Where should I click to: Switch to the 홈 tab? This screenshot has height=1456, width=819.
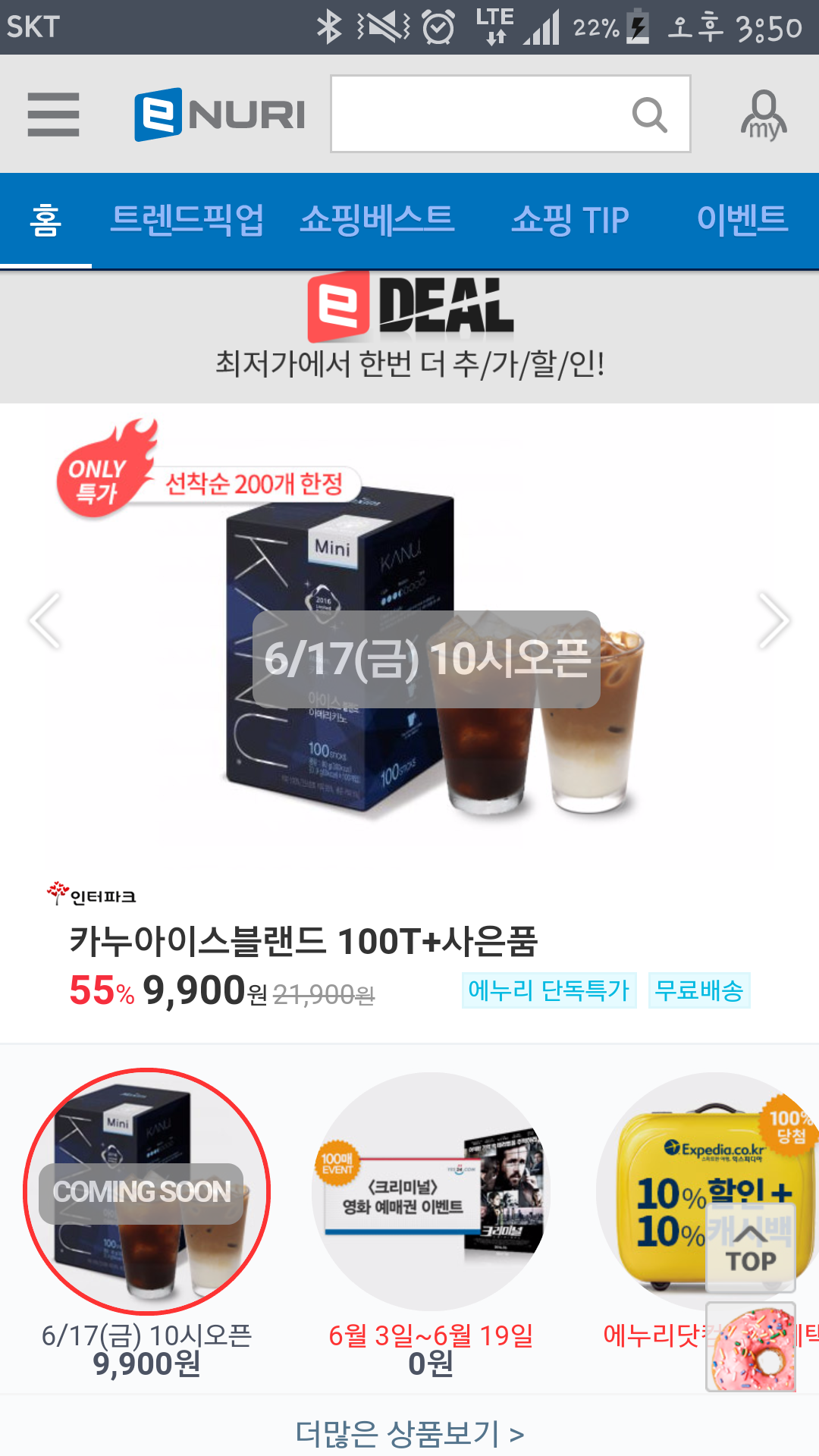pyautogui.click(x=45, y=221)
